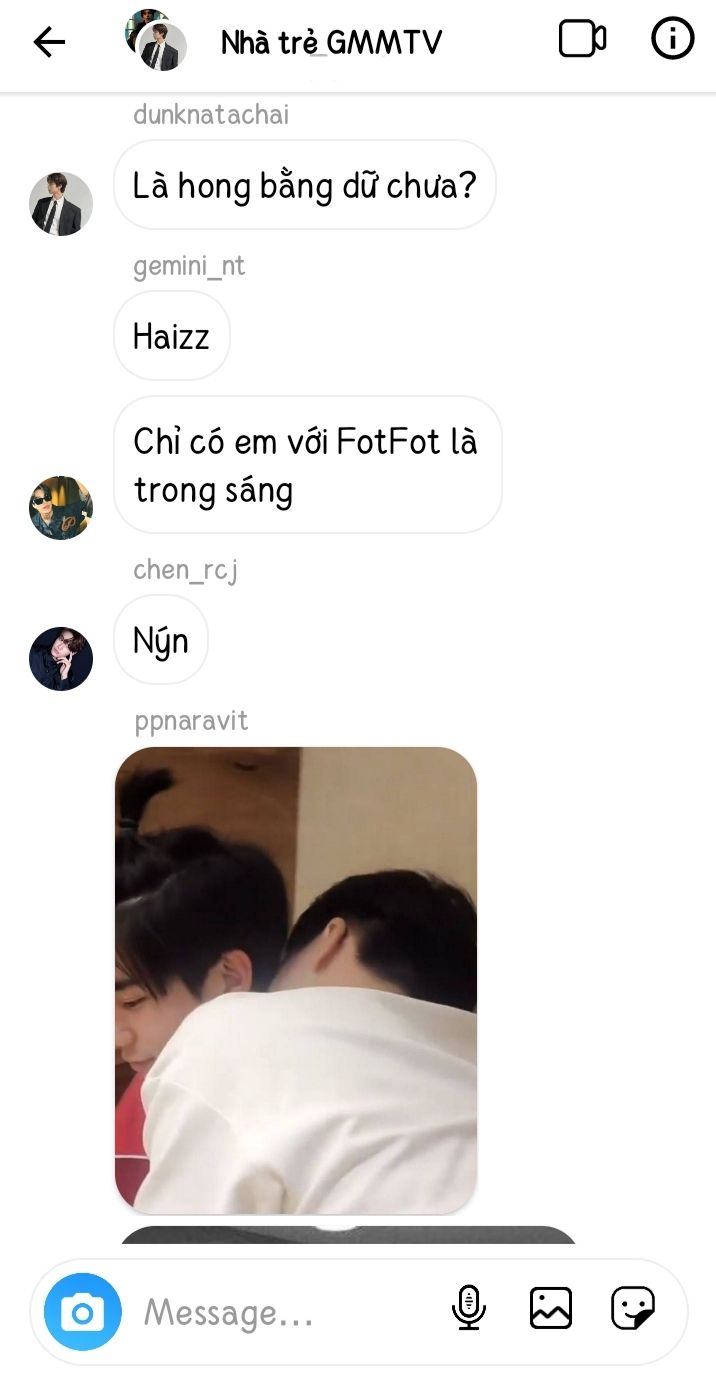Open the sticker picker icon
Viewport: 716px width, 1392px height.
coord(633,1307)
